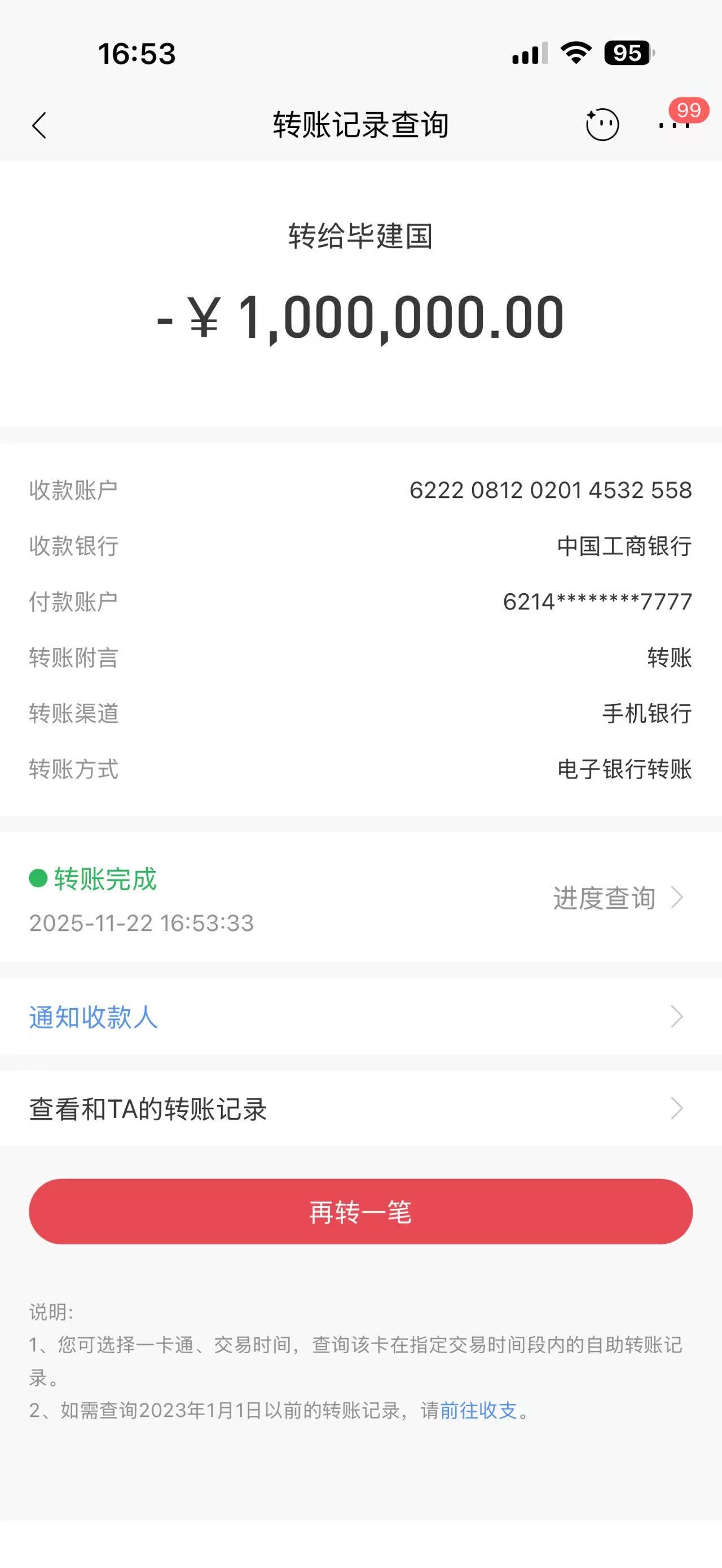Image resolution: width=722 pixels, height=1568 pixels.
Task: View 查看和TA的转账记录 history
Action: click(x=360, y=1108)
